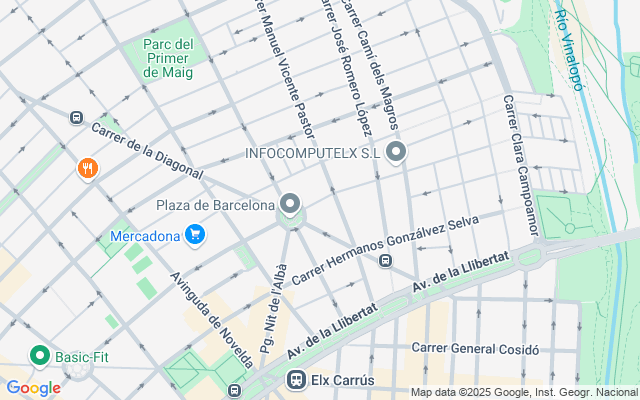Select the bus stop on Carrer Hermanos González Selva

pos(385,260)
